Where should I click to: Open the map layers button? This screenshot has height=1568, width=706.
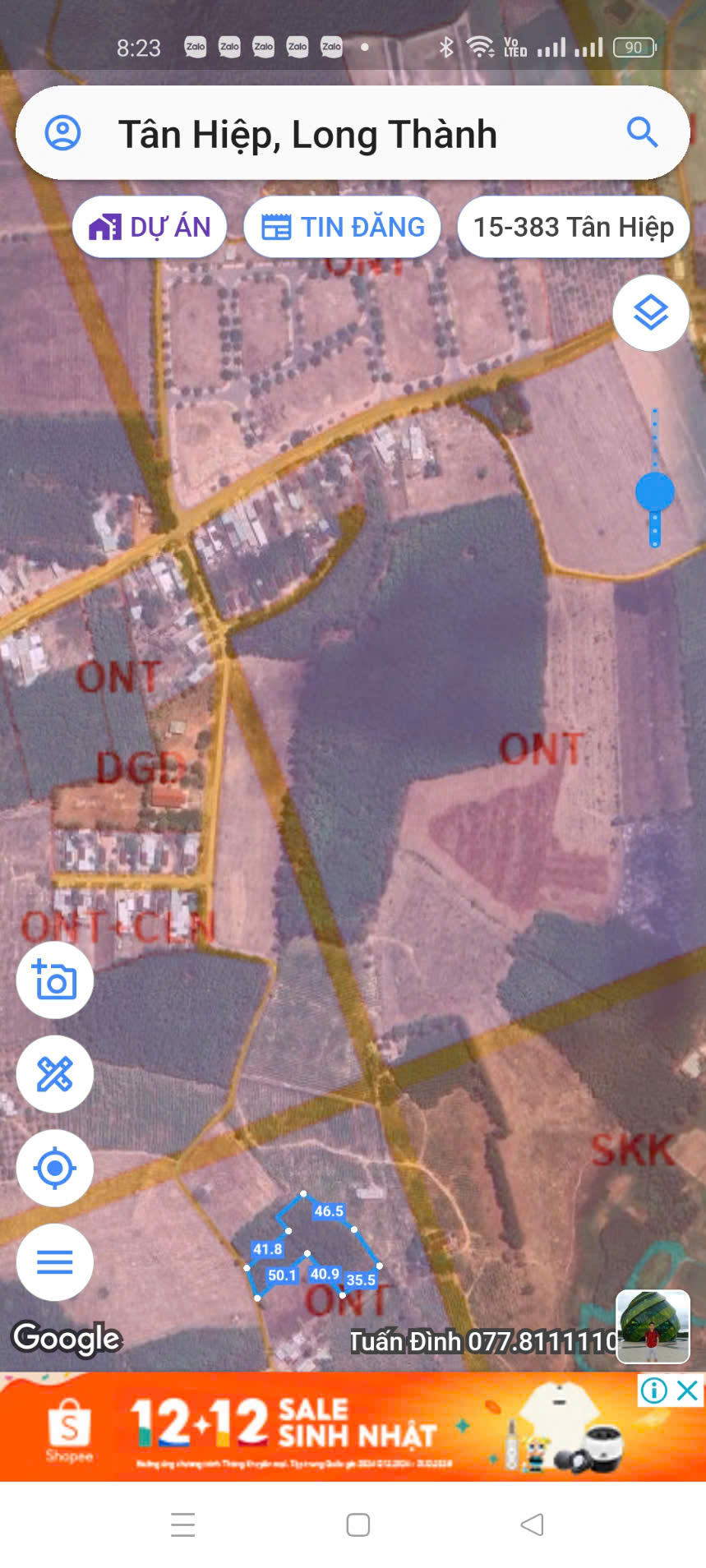[x=650, y=313]
